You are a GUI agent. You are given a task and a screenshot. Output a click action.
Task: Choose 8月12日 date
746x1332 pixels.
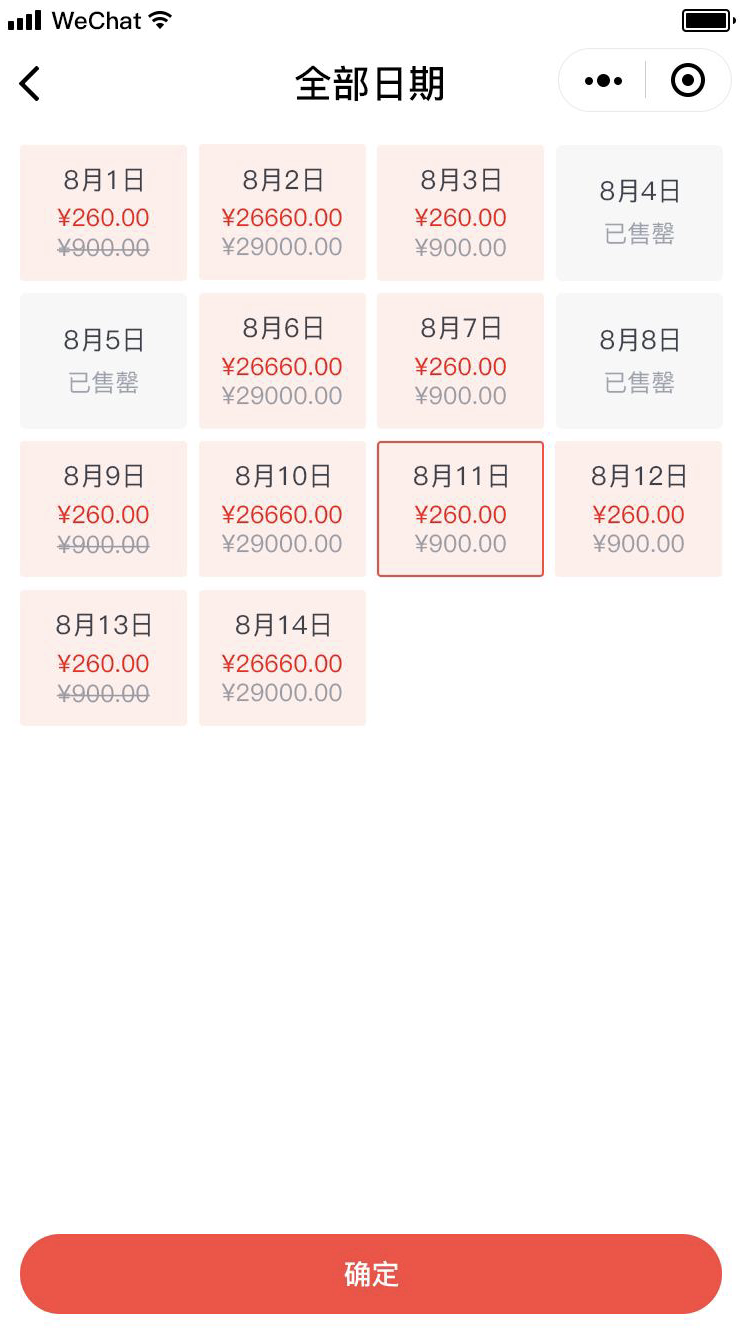point(639,509)
